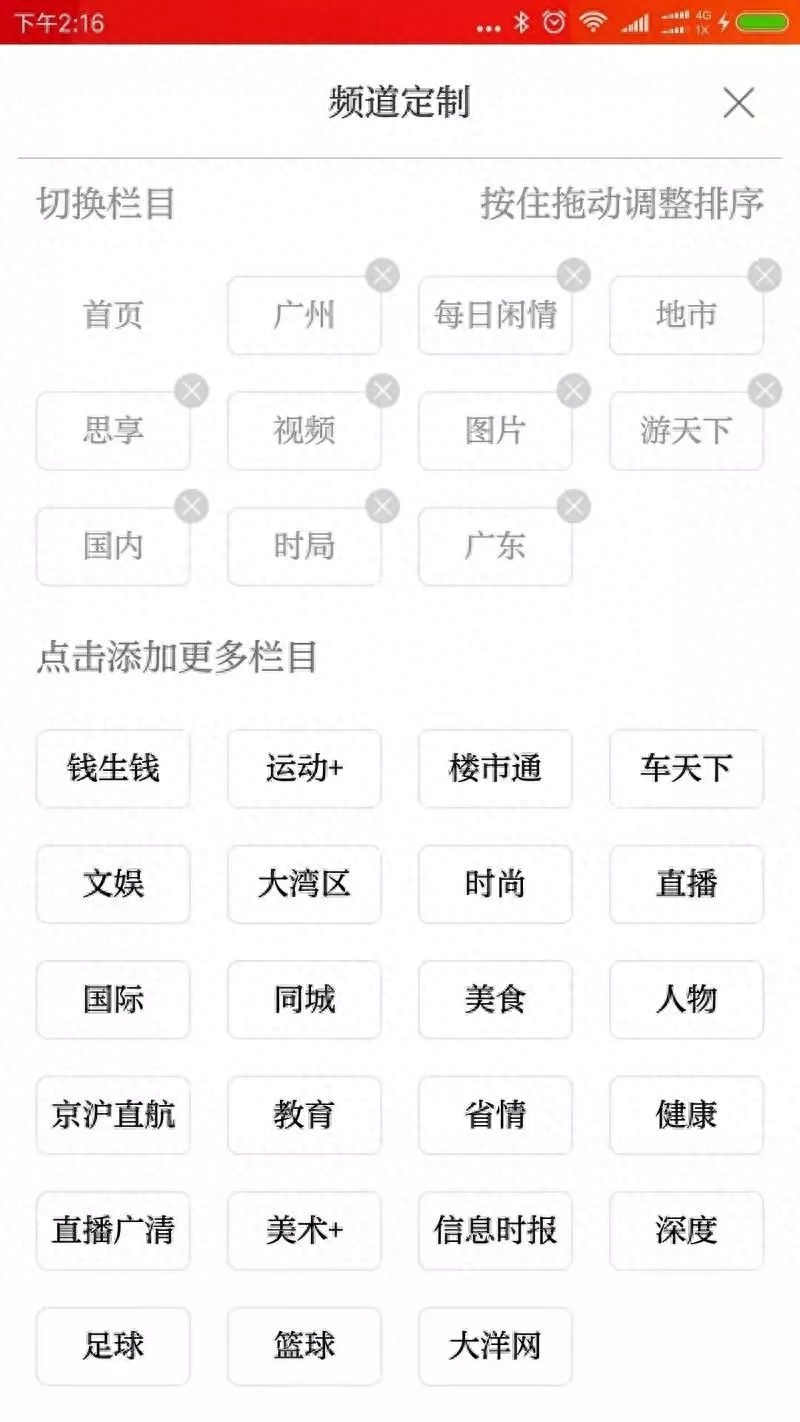Add 运动+ to my channels
This screenshot has width=800, height=1422.
click(x=304, y=768)
